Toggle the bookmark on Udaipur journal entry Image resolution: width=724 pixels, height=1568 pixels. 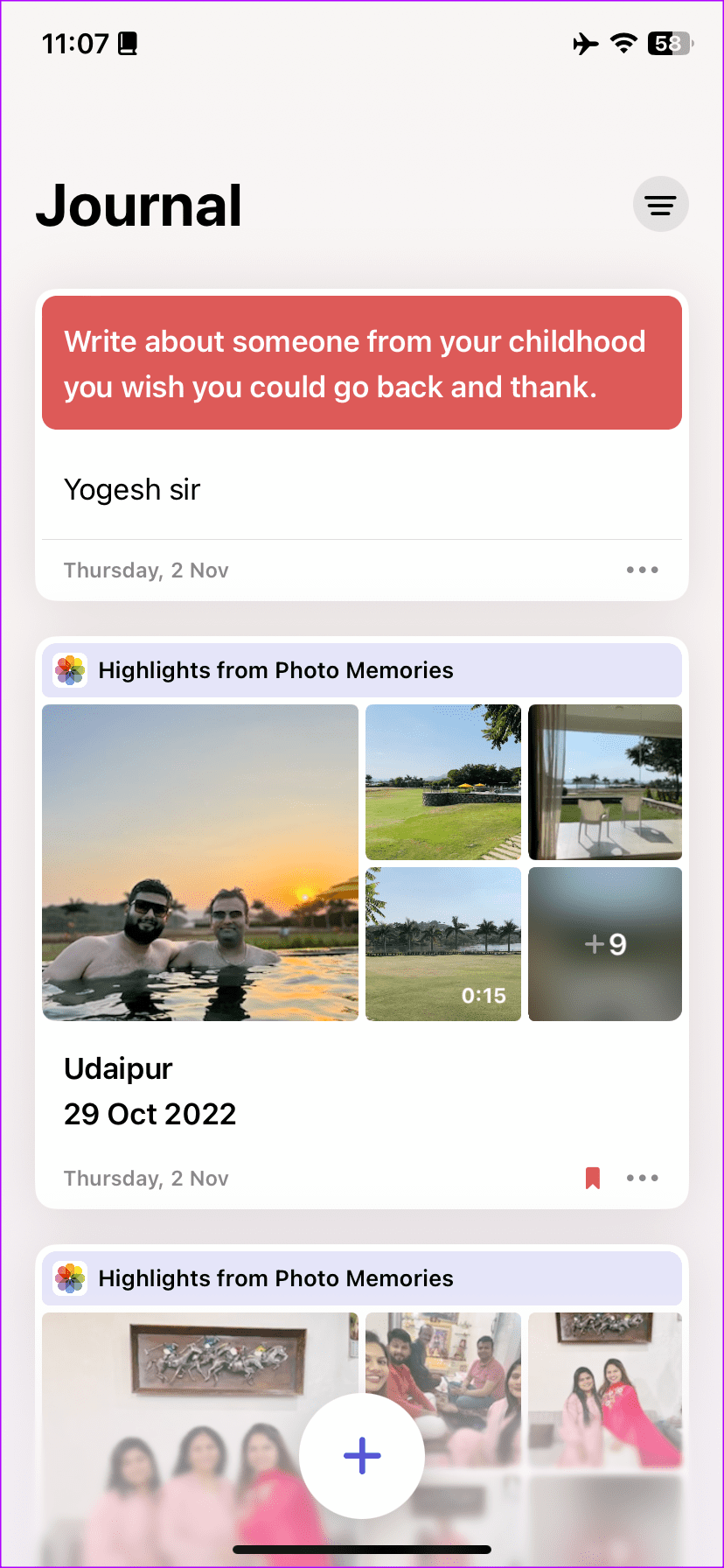(592, 1177)
